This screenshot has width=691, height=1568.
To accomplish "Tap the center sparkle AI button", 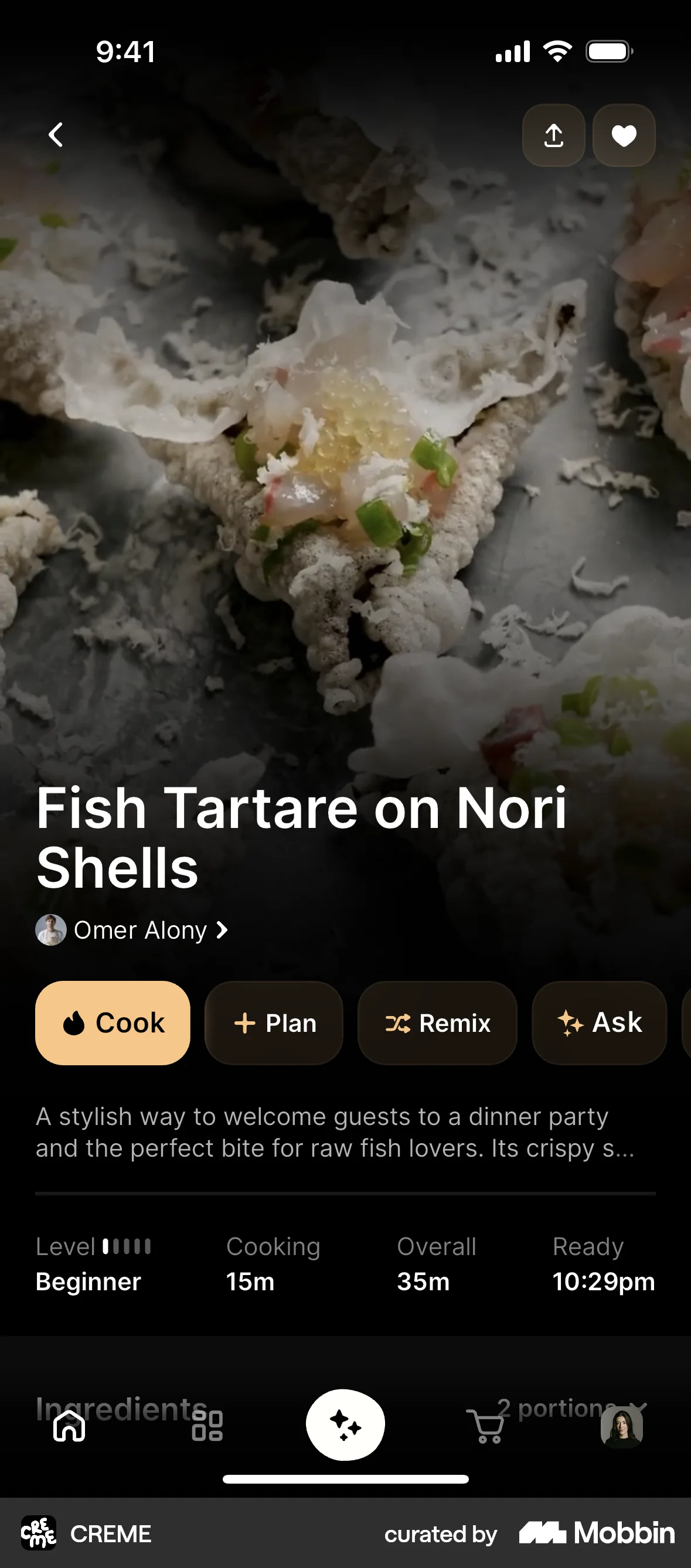I will click(345, 1424).
